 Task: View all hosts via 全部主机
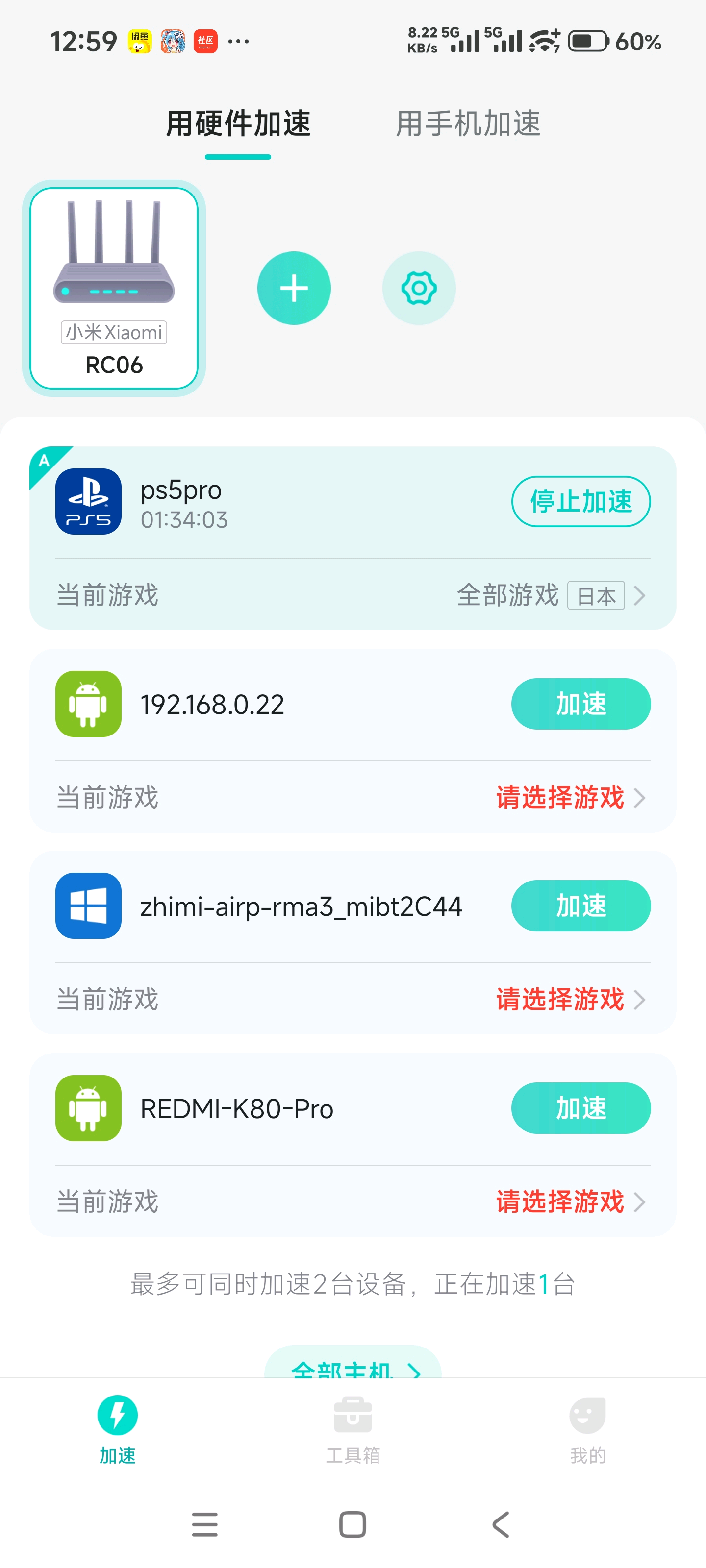tap(353, 1366)
